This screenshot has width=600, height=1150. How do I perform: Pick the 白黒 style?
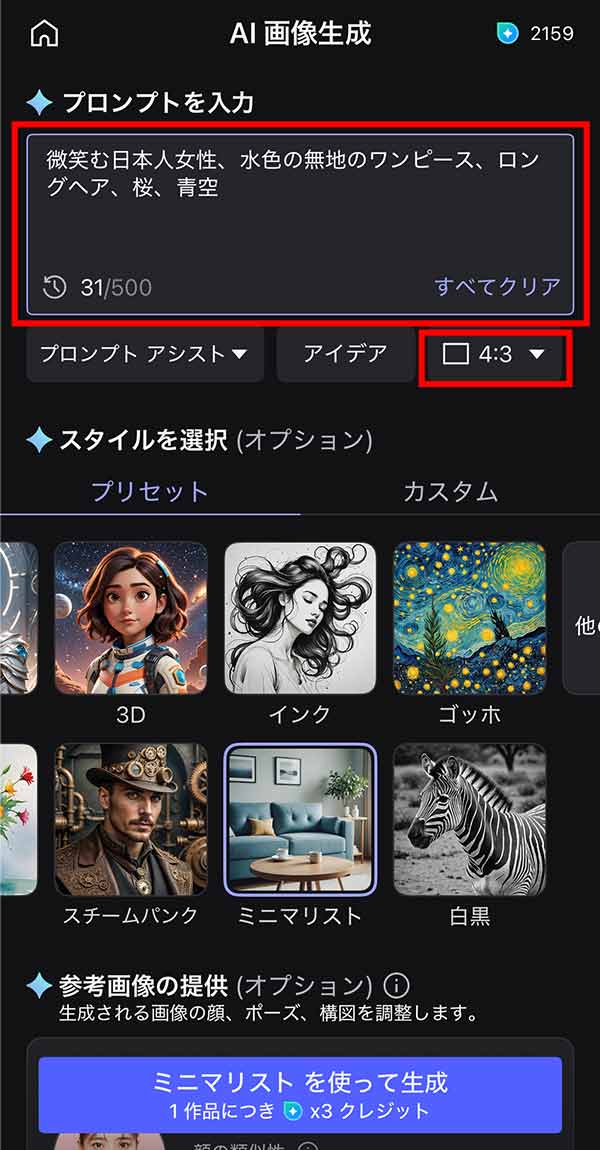tap(469, 819)
